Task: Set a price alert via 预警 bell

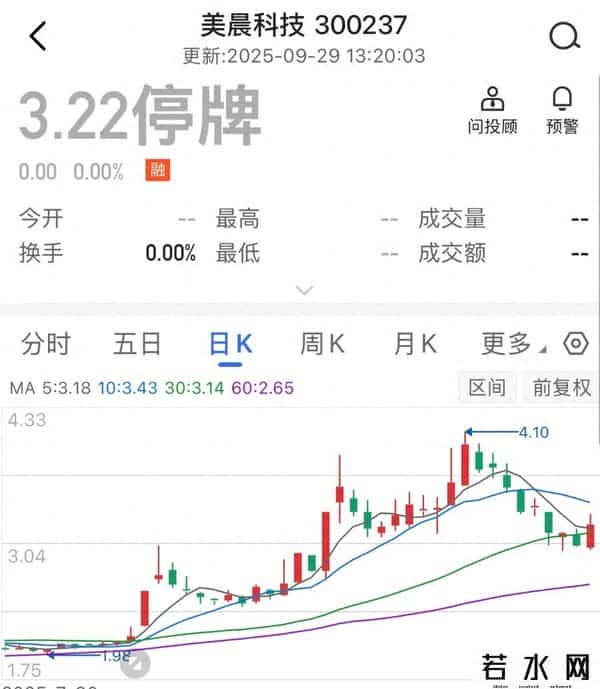Action: click(562, 110)
